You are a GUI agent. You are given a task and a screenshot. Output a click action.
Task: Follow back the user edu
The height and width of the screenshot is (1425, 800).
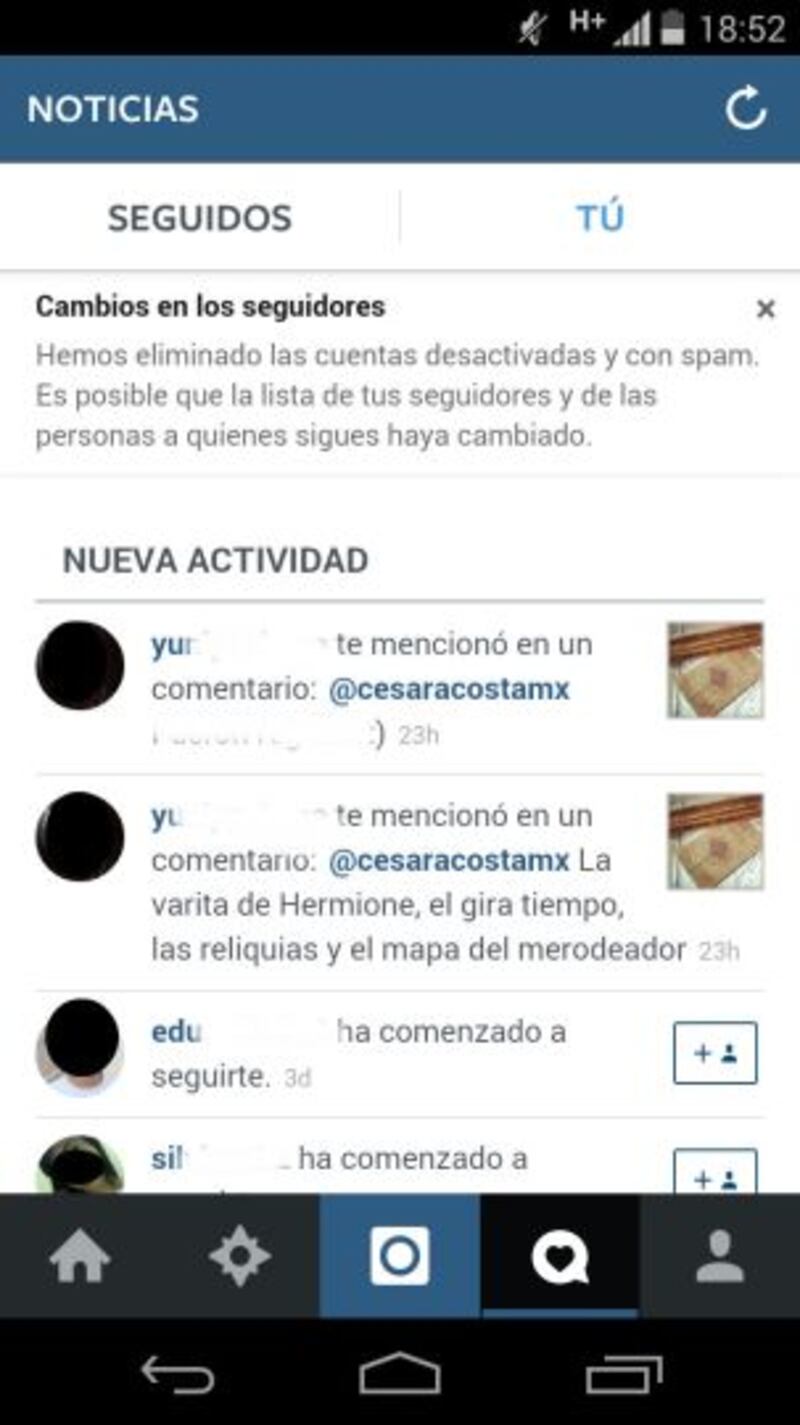[715, 1052]
